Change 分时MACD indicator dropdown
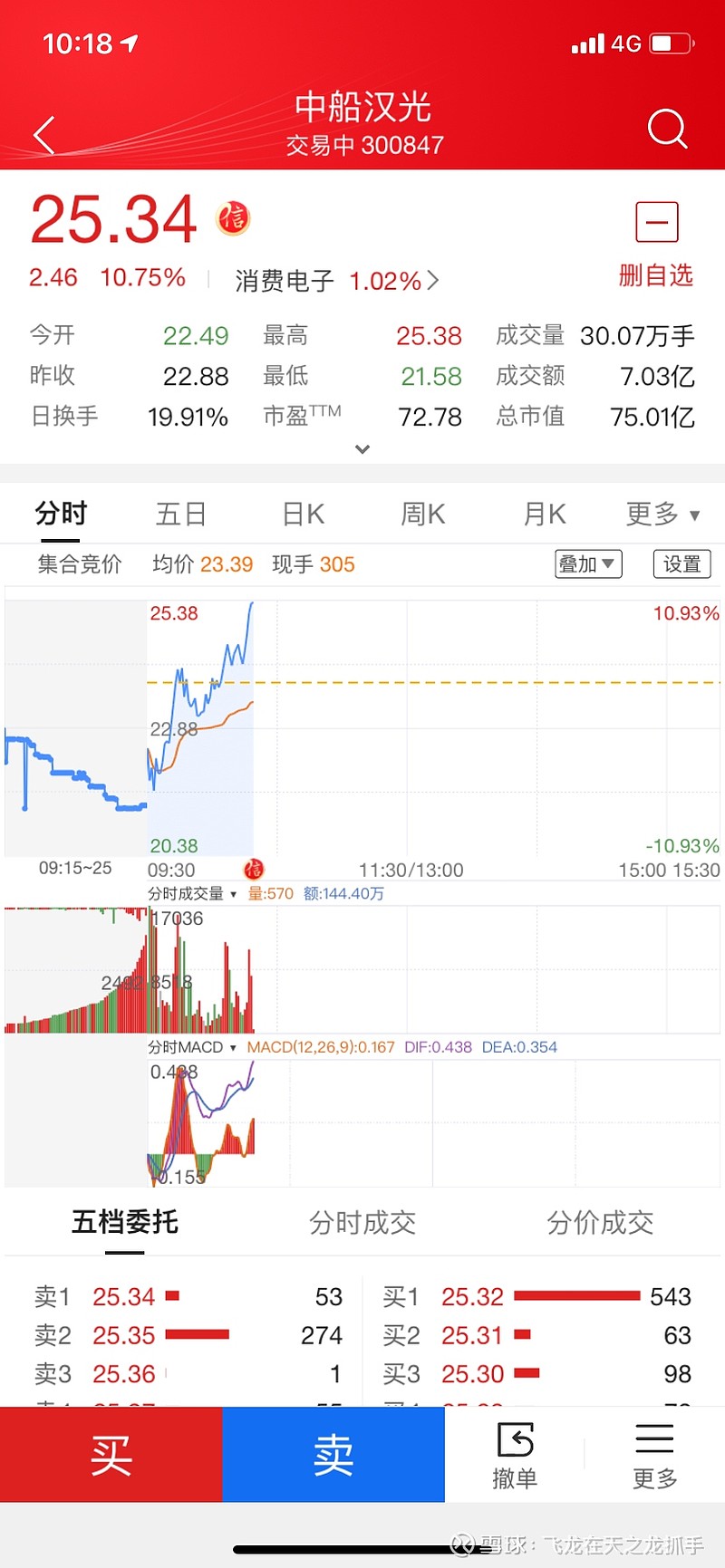 pyautogui.click(x=192, y=1047)
